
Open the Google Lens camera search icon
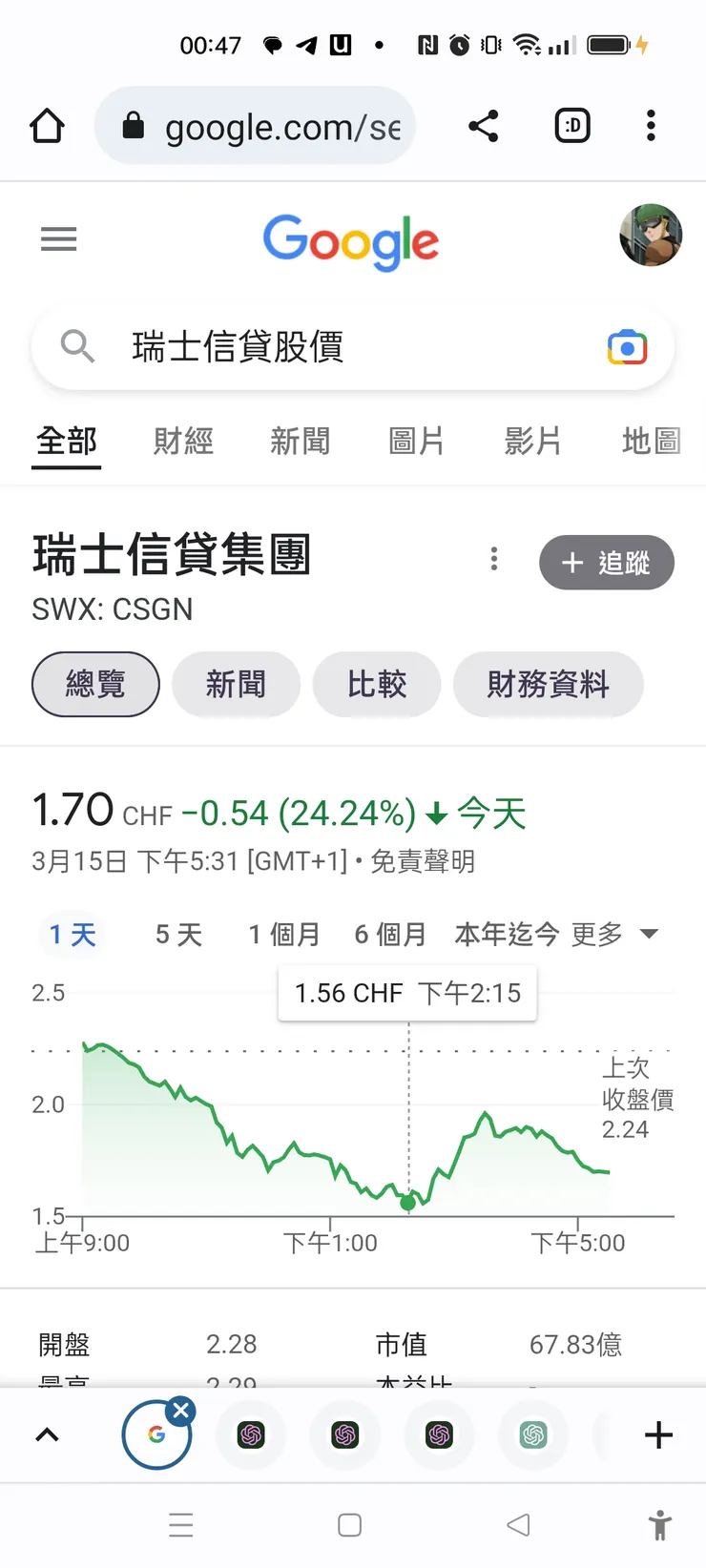[x=626, y=348]
